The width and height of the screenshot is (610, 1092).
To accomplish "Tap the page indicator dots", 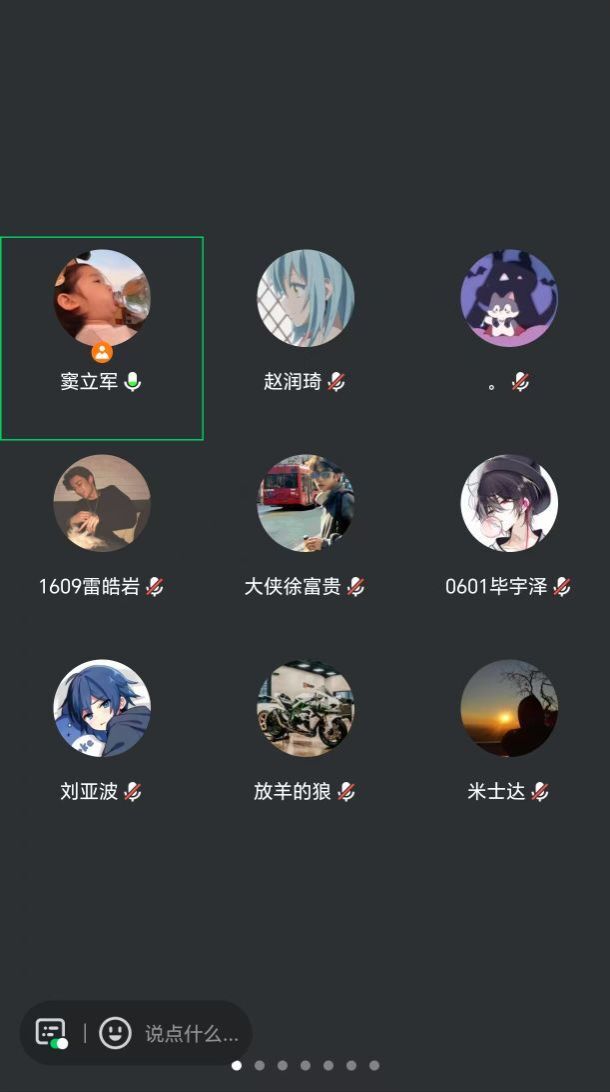I will tap(305, 1066).
